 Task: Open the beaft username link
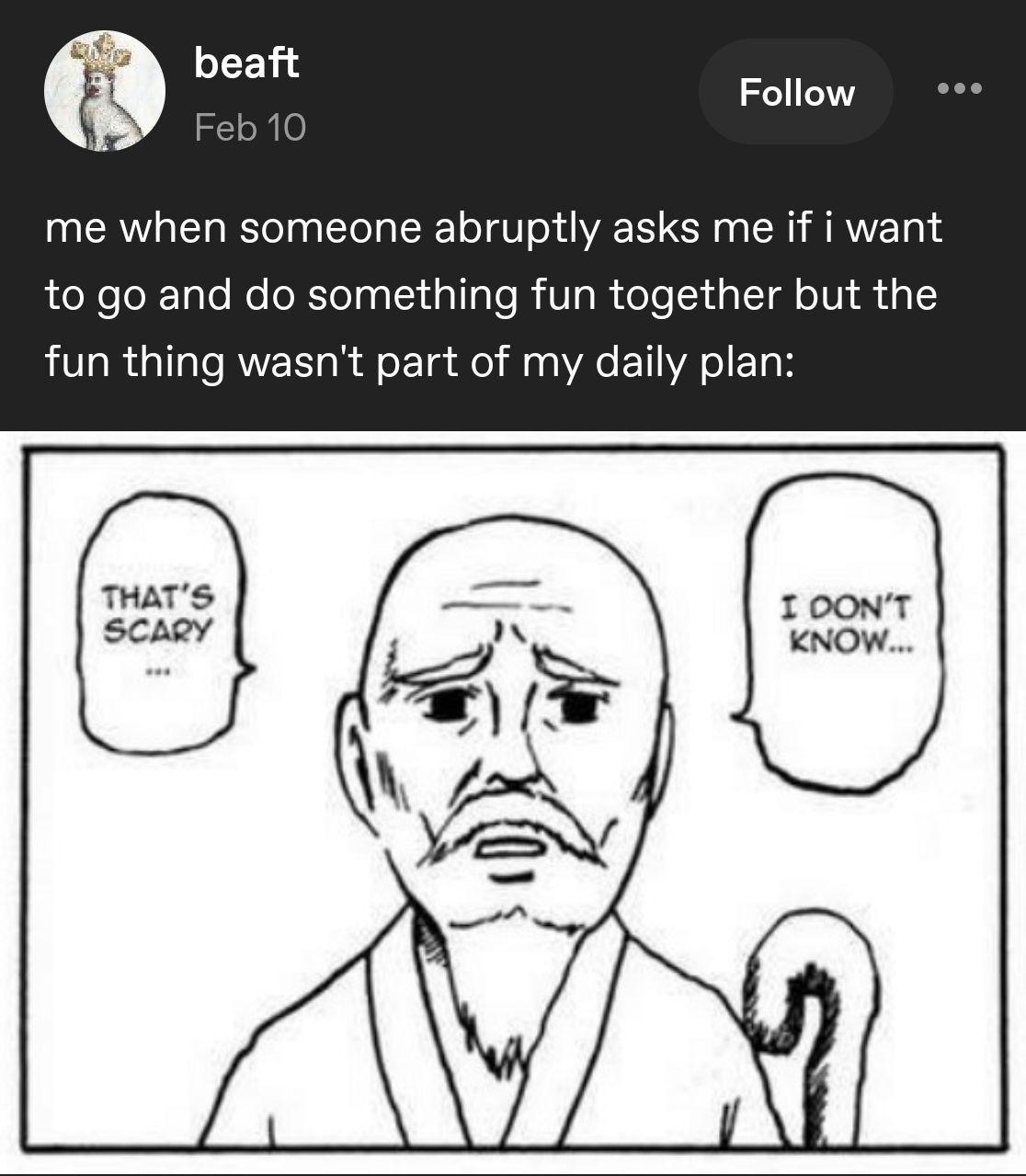pos(246,63)
